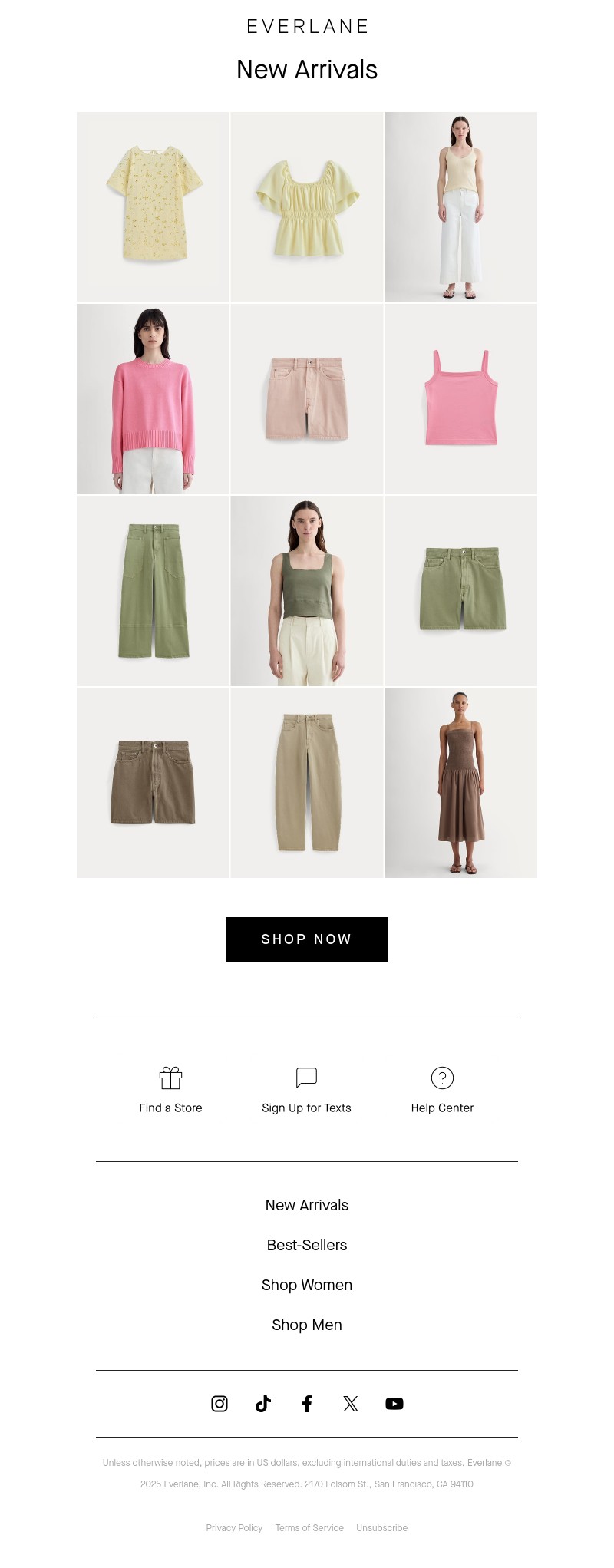
Task: Open Everlane's Instagram page
Action: tap(220, 1404)
